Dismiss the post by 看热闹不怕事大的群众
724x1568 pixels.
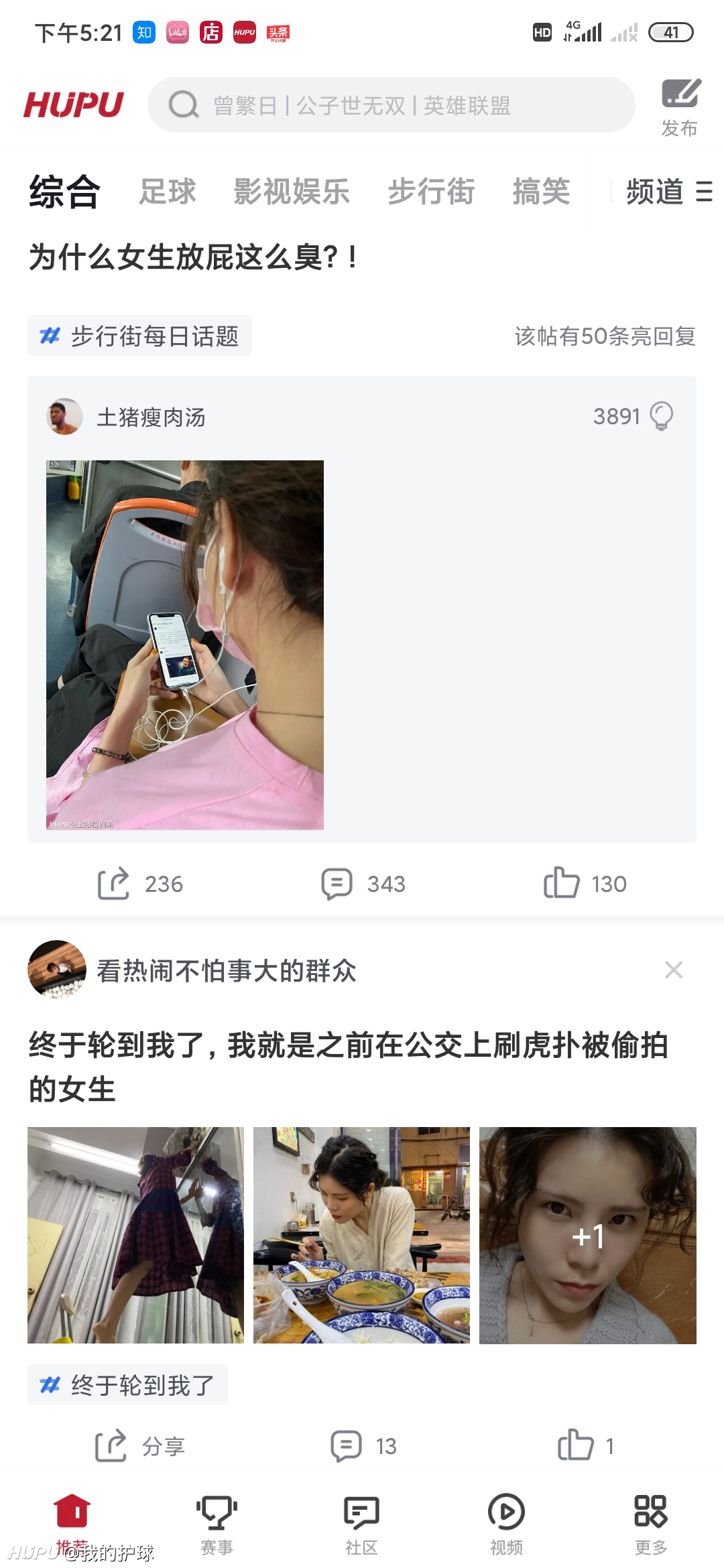click(x=674, y=970)
